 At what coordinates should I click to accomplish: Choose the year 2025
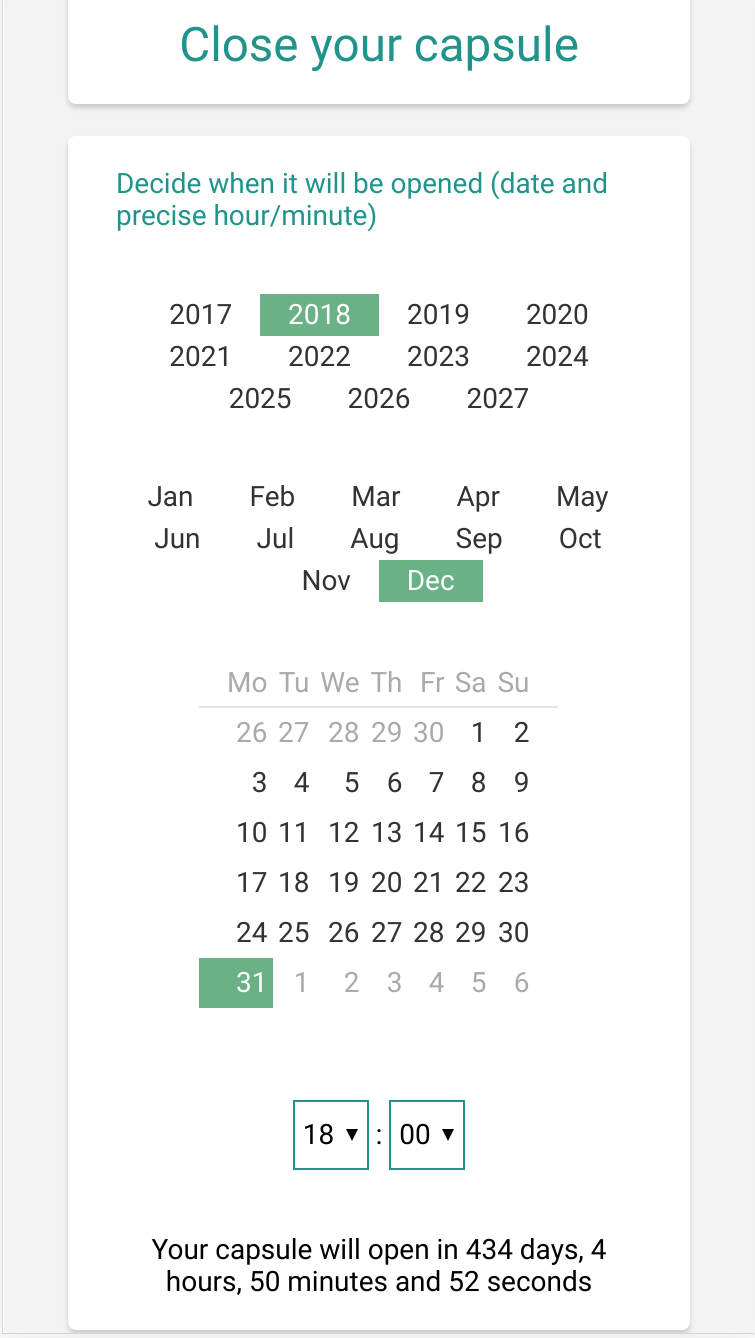tap(260, 399)
